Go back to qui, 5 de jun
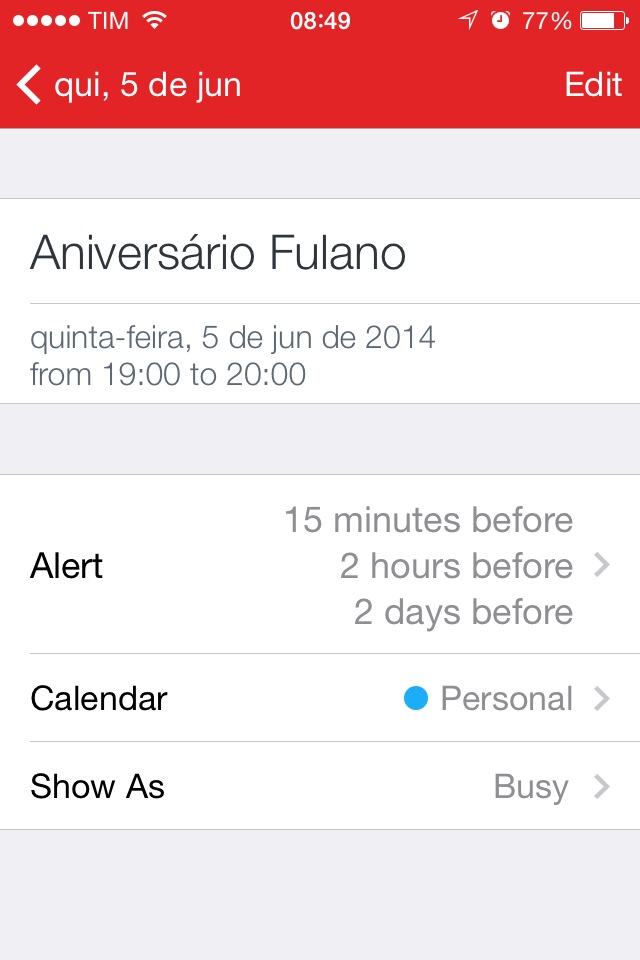Screen dimensions: 640x960 130,85
